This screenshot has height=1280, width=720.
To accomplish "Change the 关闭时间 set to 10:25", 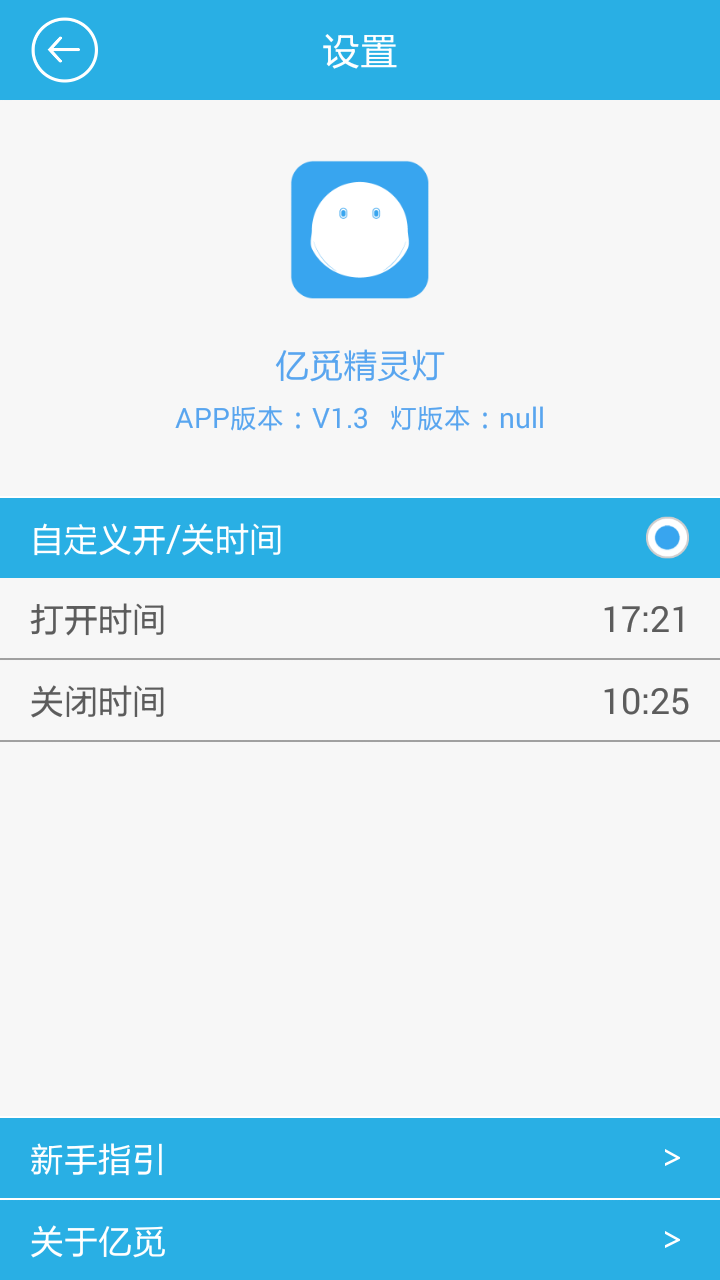I will click(360, 701).
